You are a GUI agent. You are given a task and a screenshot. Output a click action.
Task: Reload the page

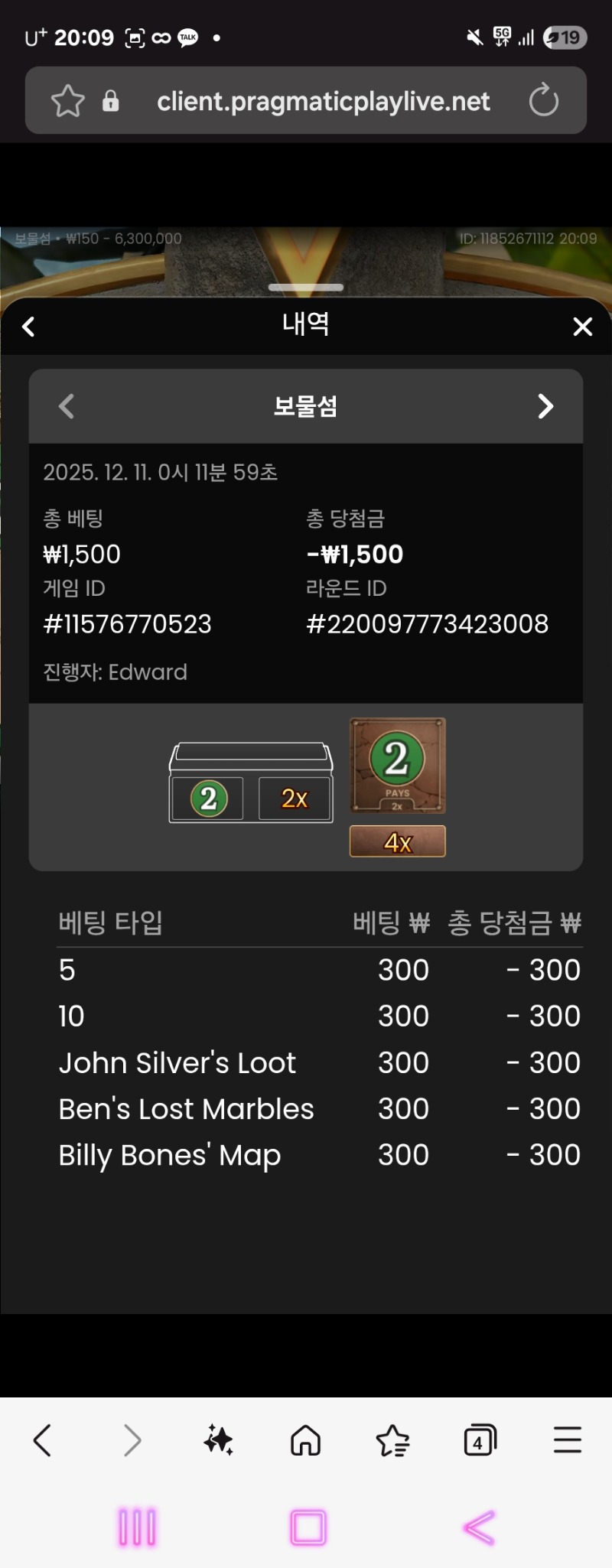pyautogui.click(x=543, y=101)
